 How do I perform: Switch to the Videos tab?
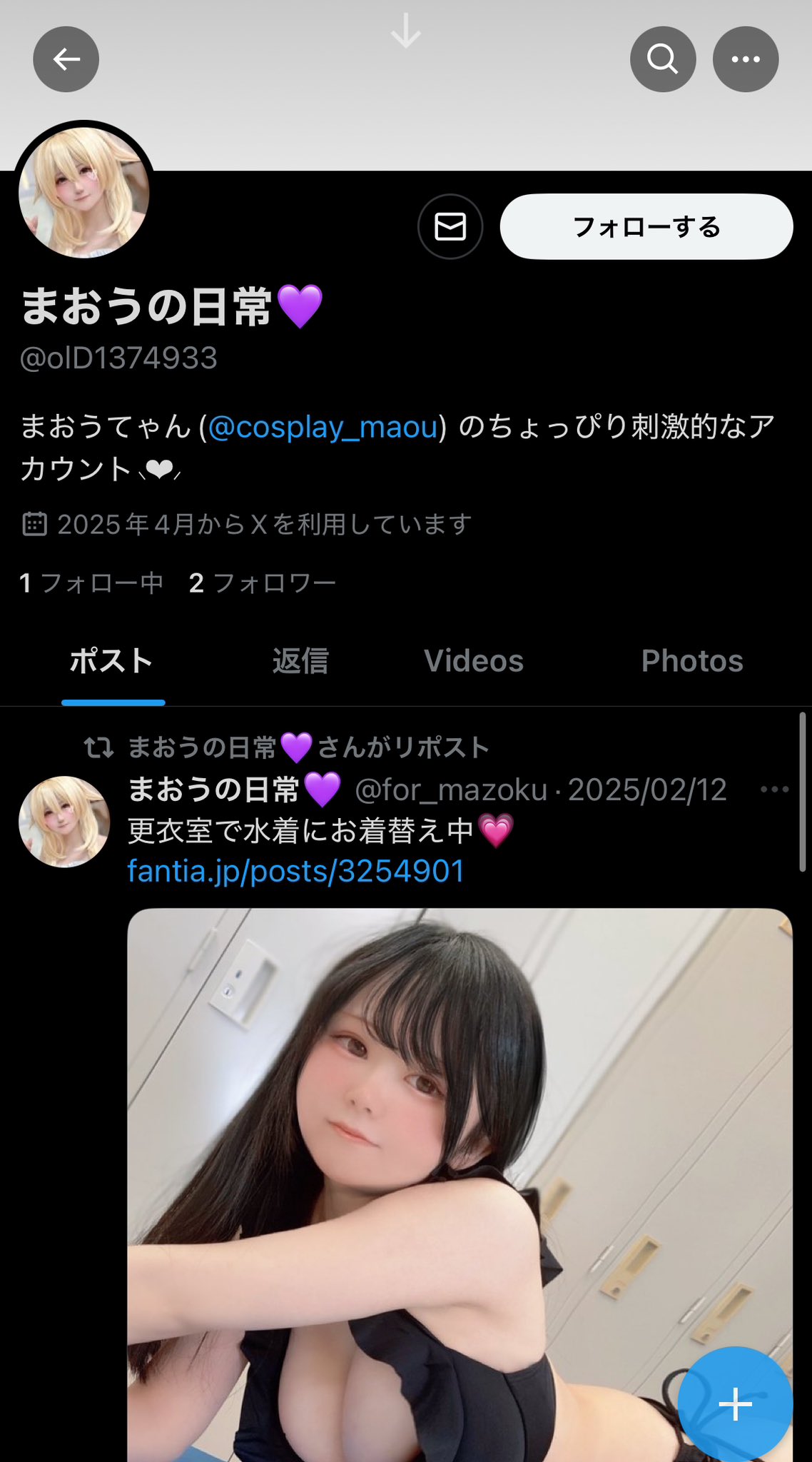[474, 661]
